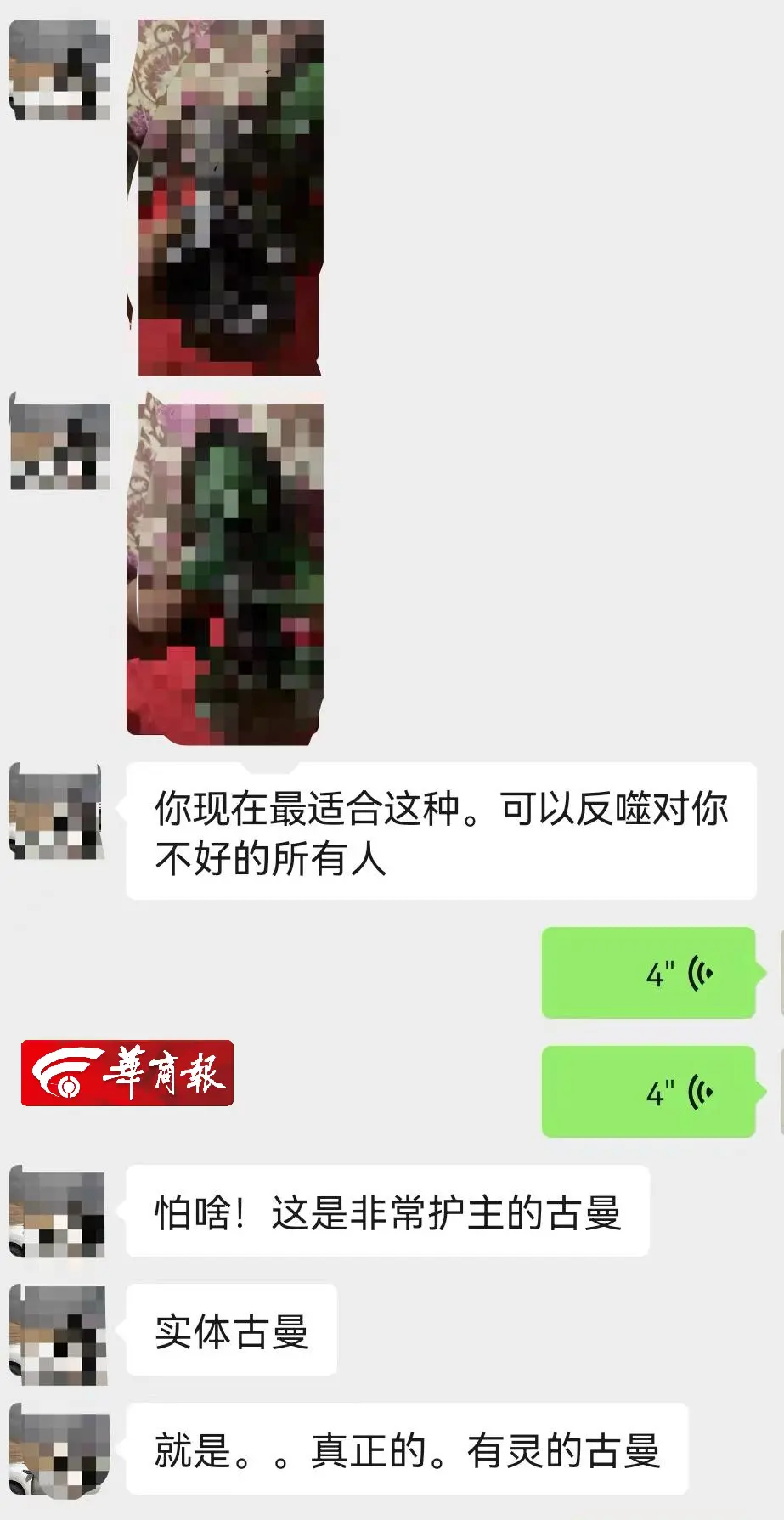Viewport: 784px width, 1520px height.
Task: Play the lower 4-second voice message
Action: [648, 1092]
